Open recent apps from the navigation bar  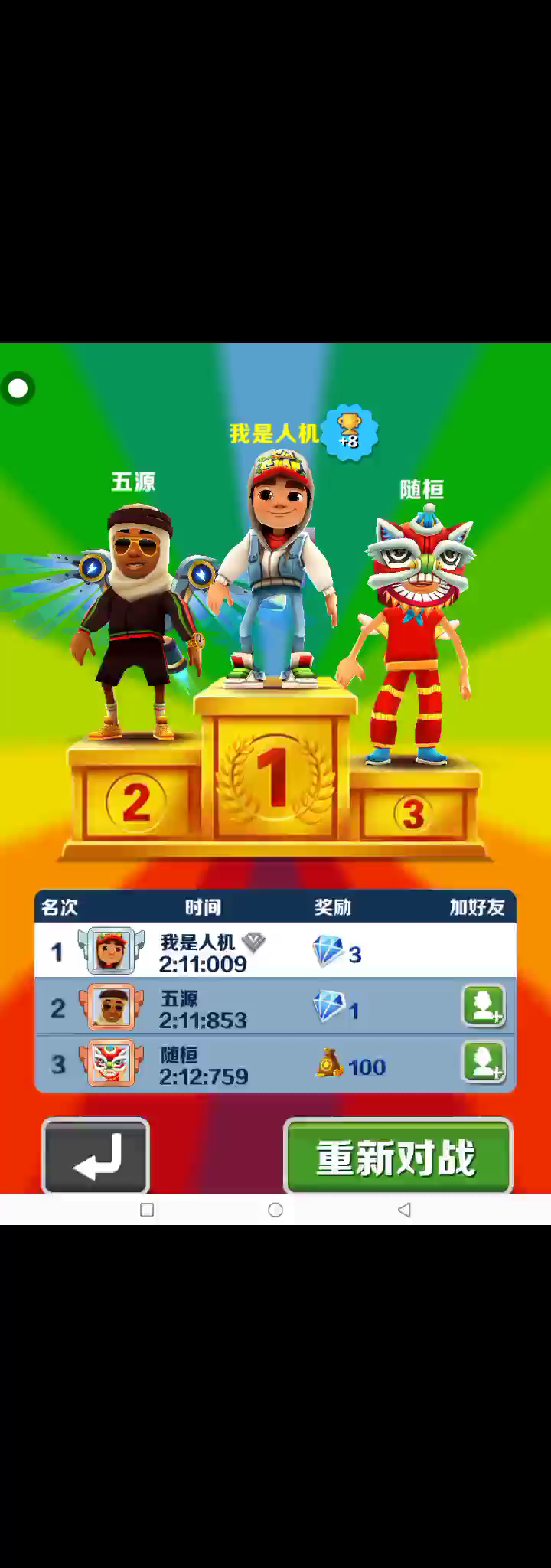[x=148, y=1210]
